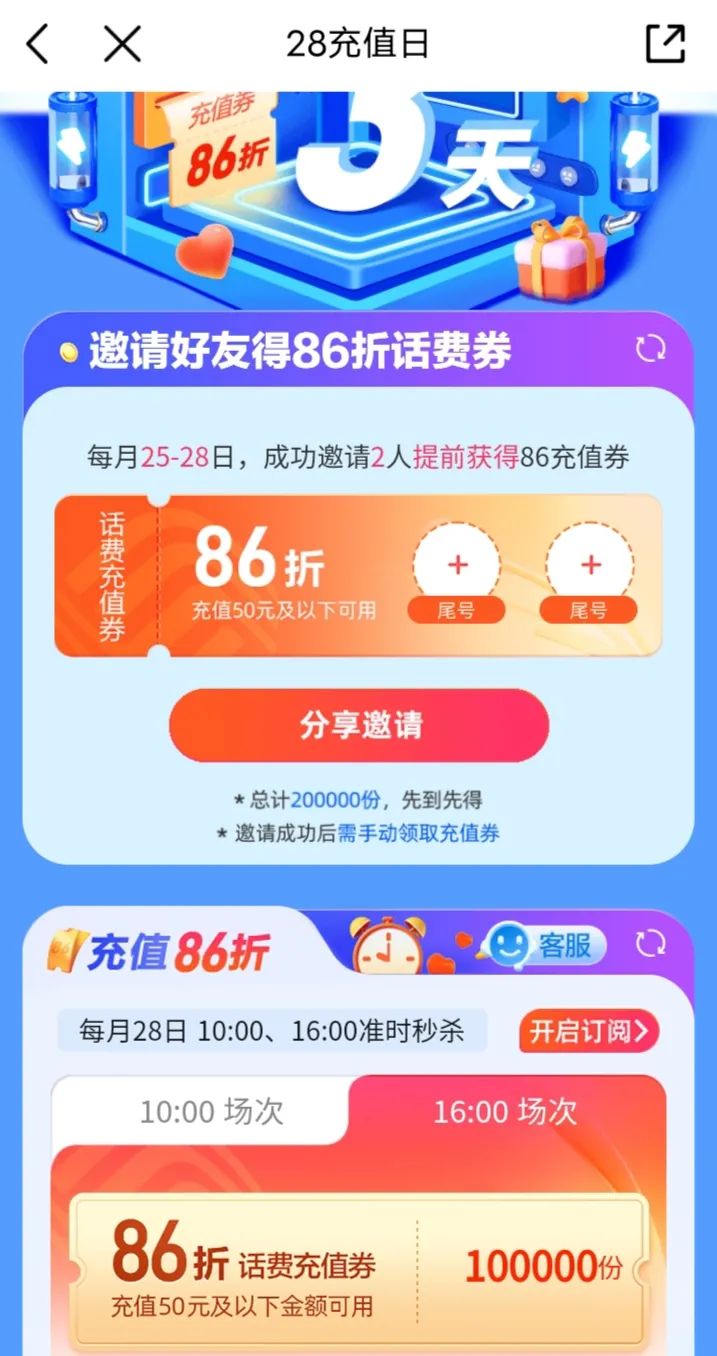Add the first invited friend slot
This screenshot has width=717, height=1356.
[x=457, y=567]
